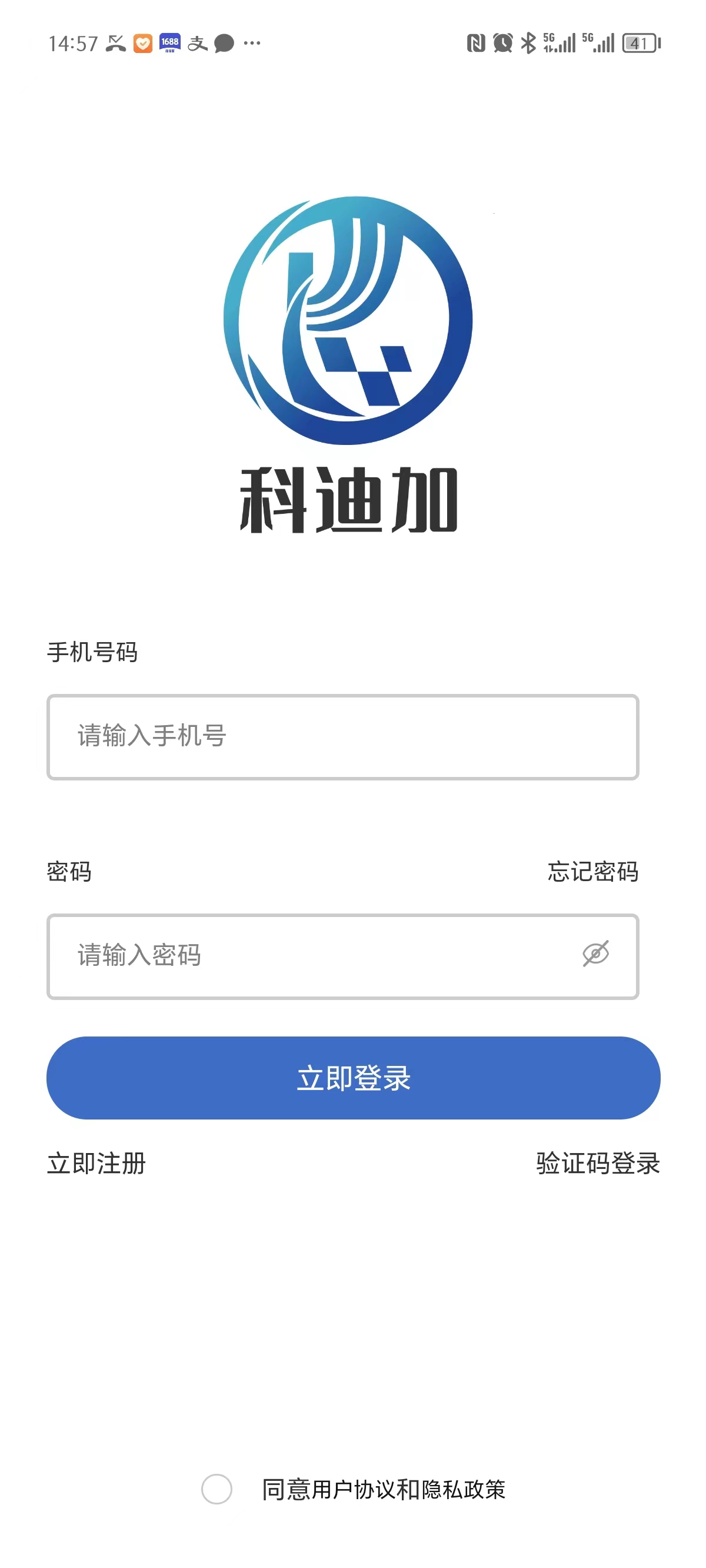This screenshot has width=706, height=1568.
Task: Switch to 验证码登录
Action: pos(598,1163)
